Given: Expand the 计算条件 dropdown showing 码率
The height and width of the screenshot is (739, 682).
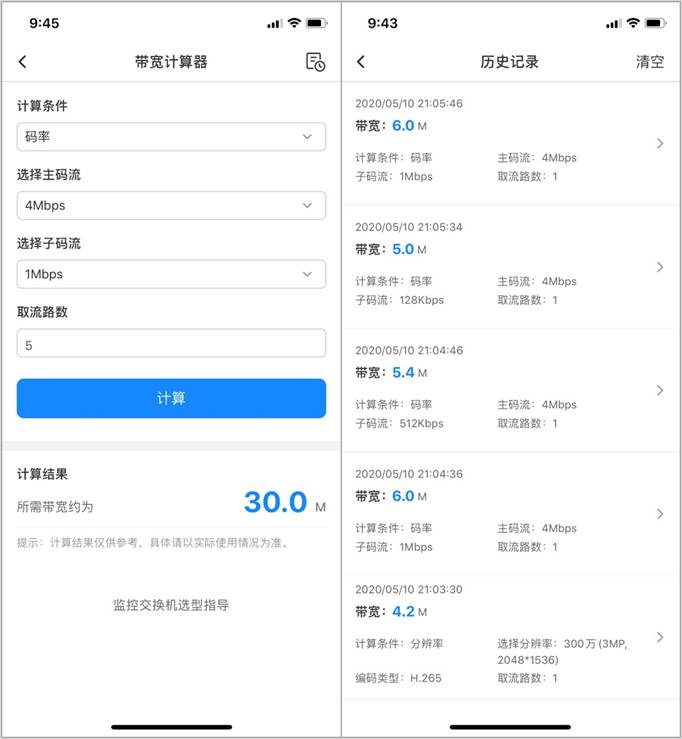Looking at the screenshot, I should (171, 137).
